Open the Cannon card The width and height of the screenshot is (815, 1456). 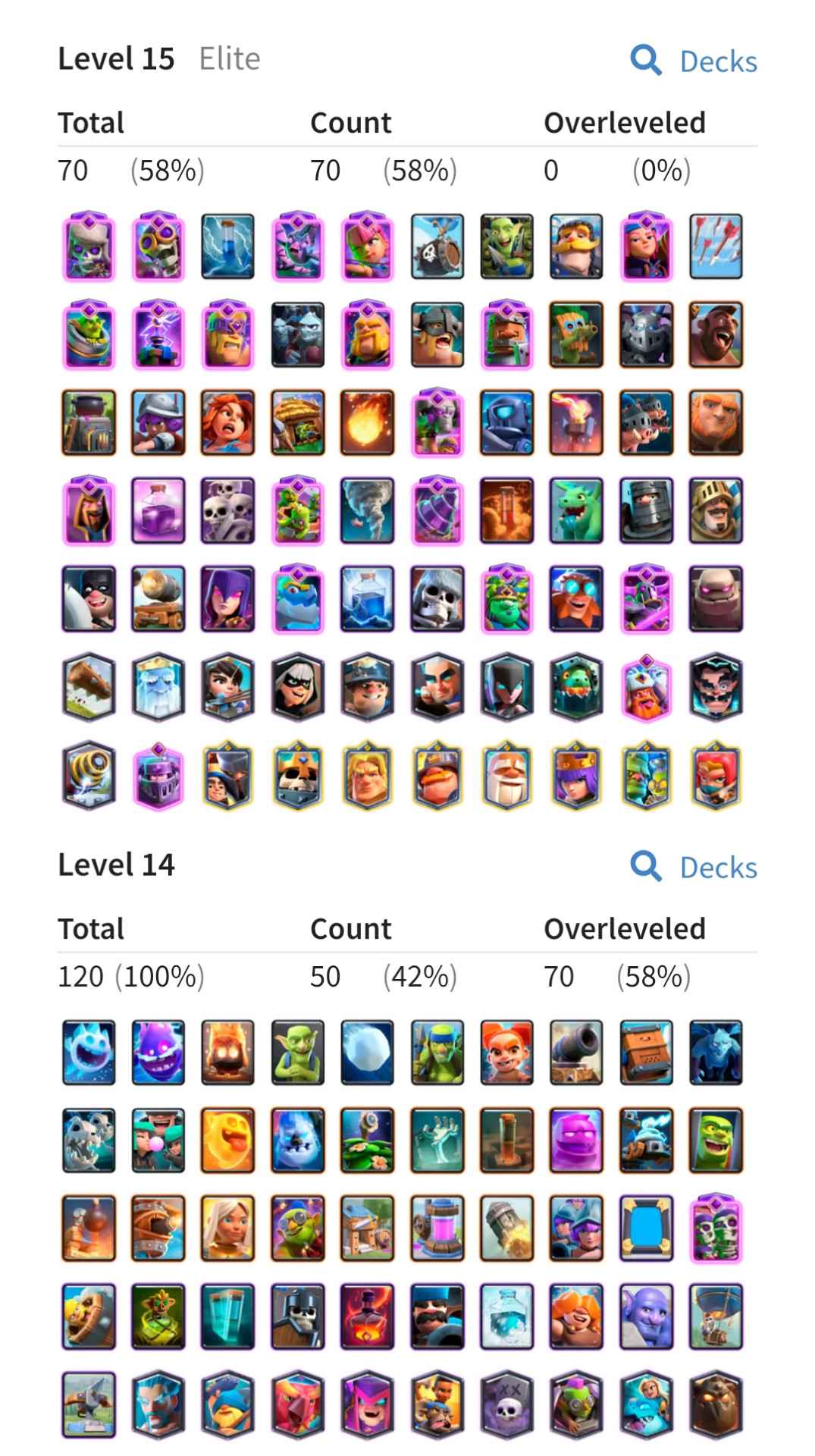[576, 1053]
